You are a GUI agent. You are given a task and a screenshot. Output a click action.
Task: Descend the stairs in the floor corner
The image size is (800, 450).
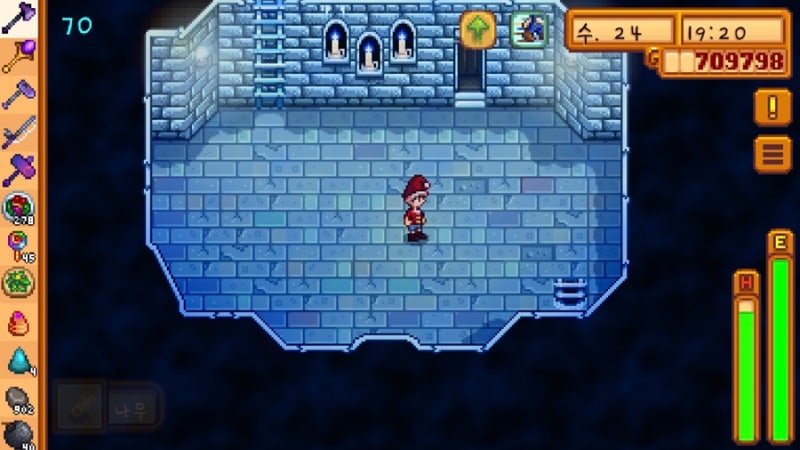click(x=569, y=294)
